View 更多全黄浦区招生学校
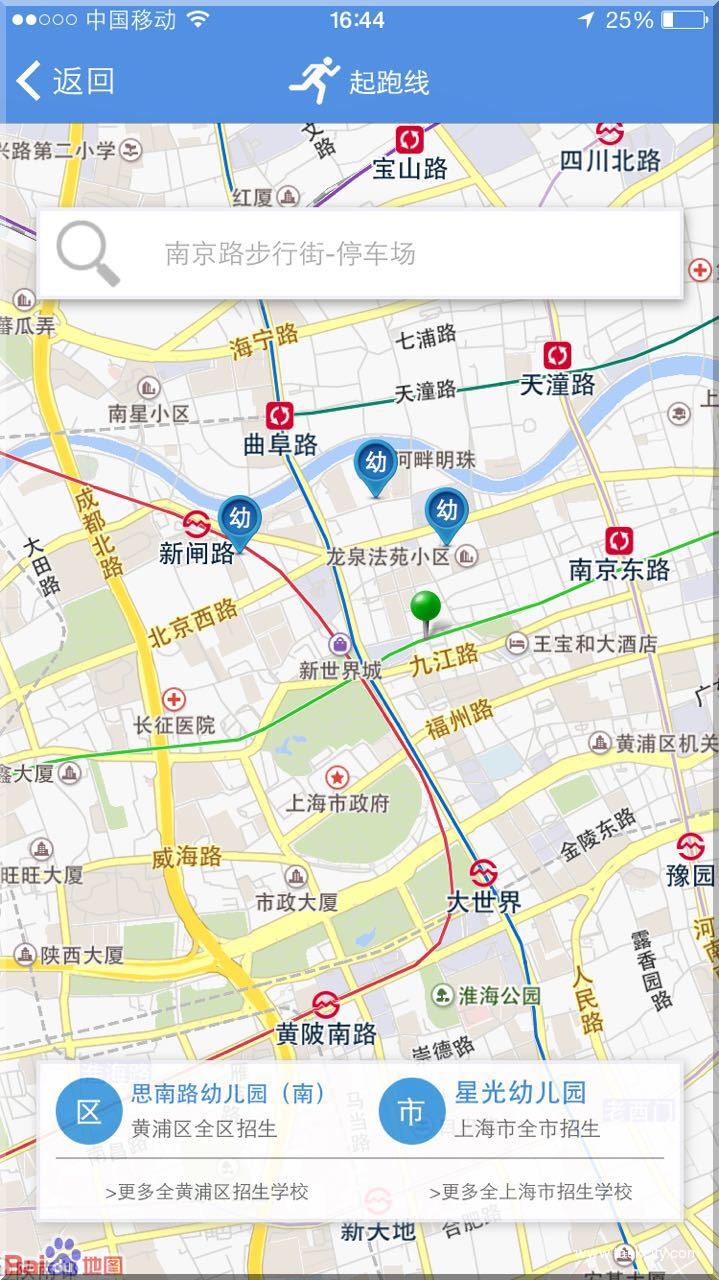The height and width of the screenshot is (1280, 719). coord(207,1191)
